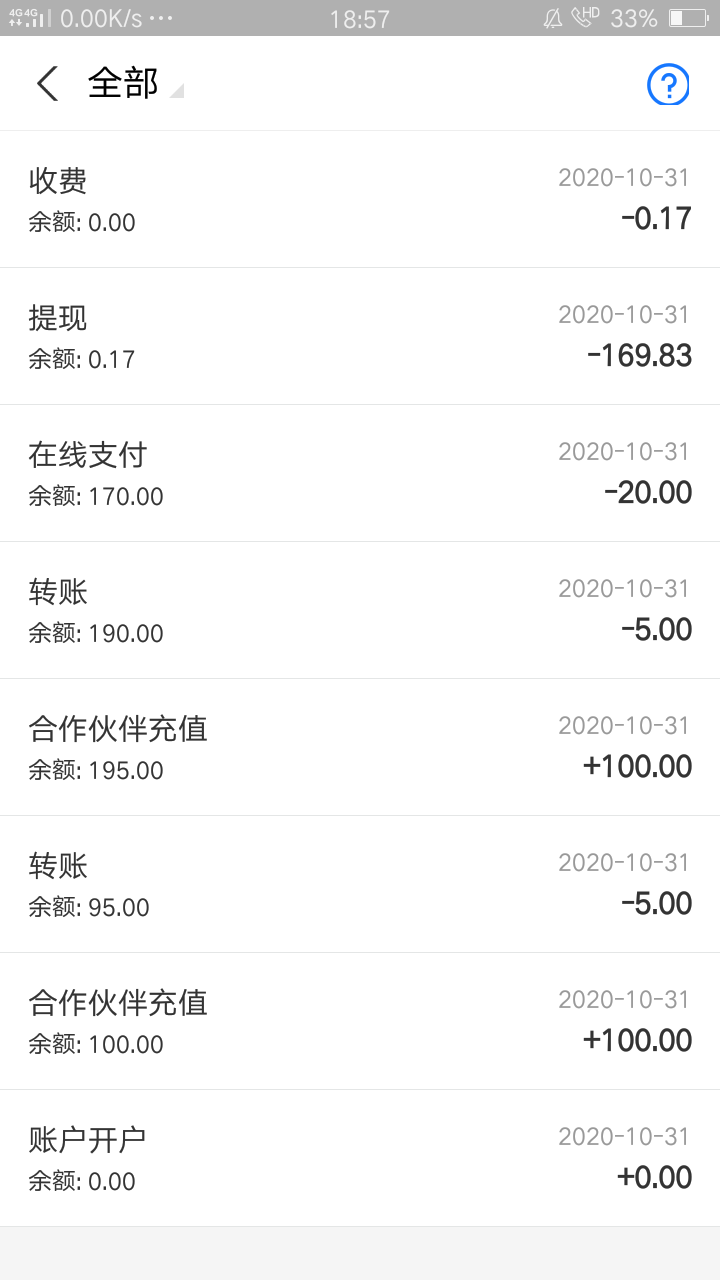This screenshot has width=720, height=1280.
Task: Open 合作伙伴充值 with balance 195.00
Action: click(360, 747)
